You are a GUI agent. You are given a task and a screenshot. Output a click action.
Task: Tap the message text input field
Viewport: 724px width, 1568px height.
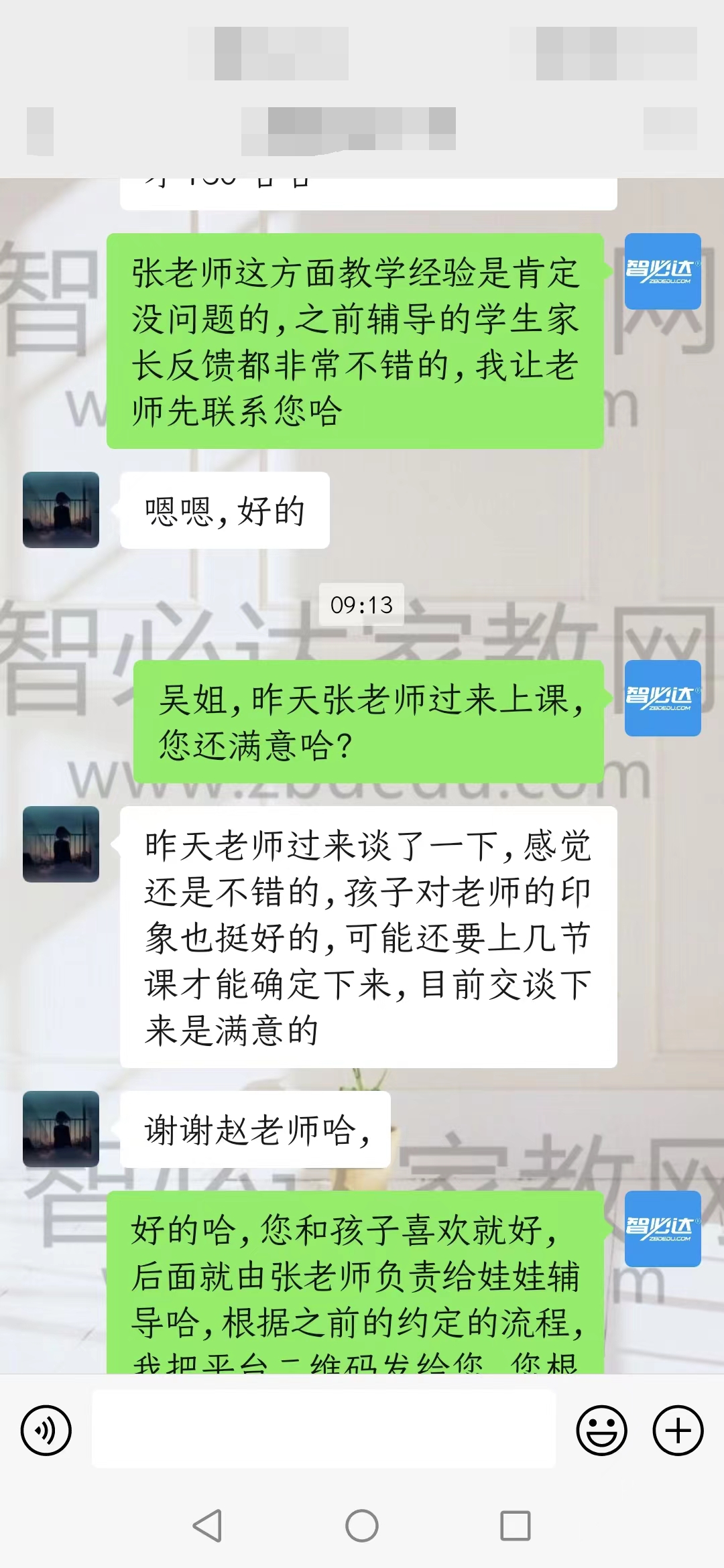coord(324,1429)
